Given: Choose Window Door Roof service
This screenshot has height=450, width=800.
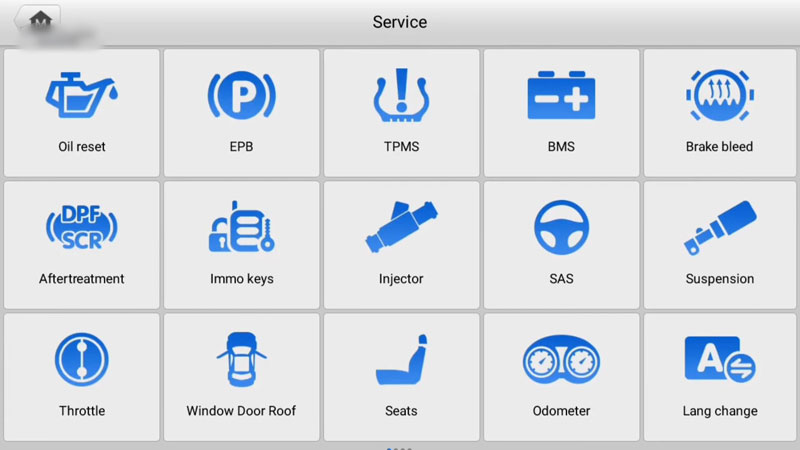Looking at the screenshot, I should [x=241, y=376].
